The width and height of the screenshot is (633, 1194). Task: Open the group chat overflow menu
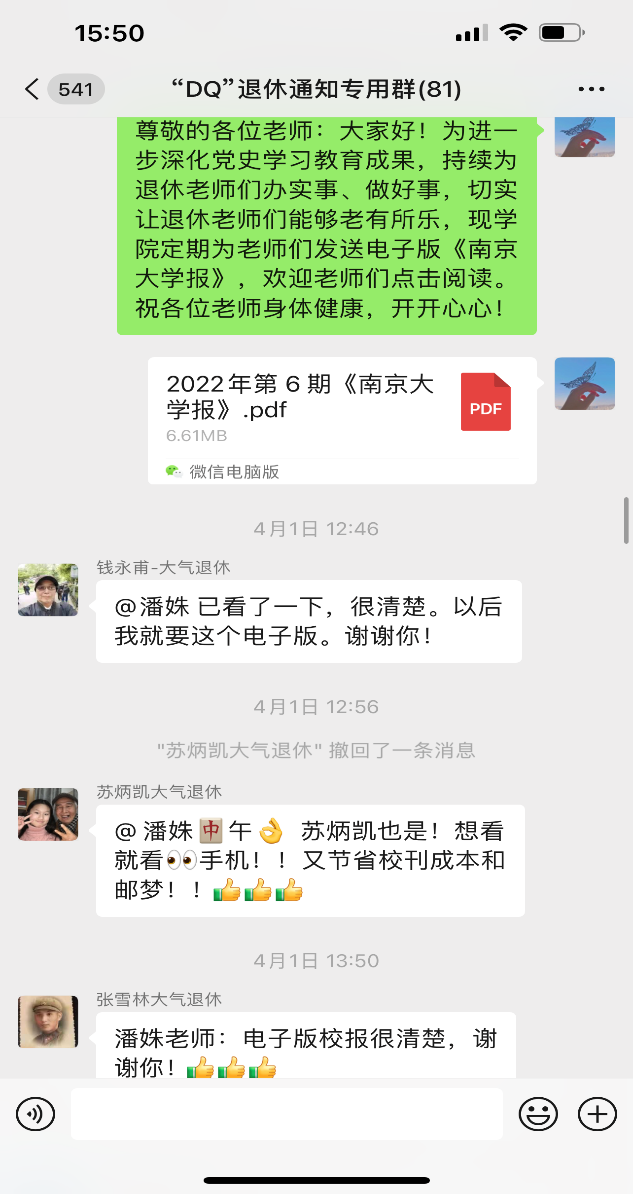592,90
